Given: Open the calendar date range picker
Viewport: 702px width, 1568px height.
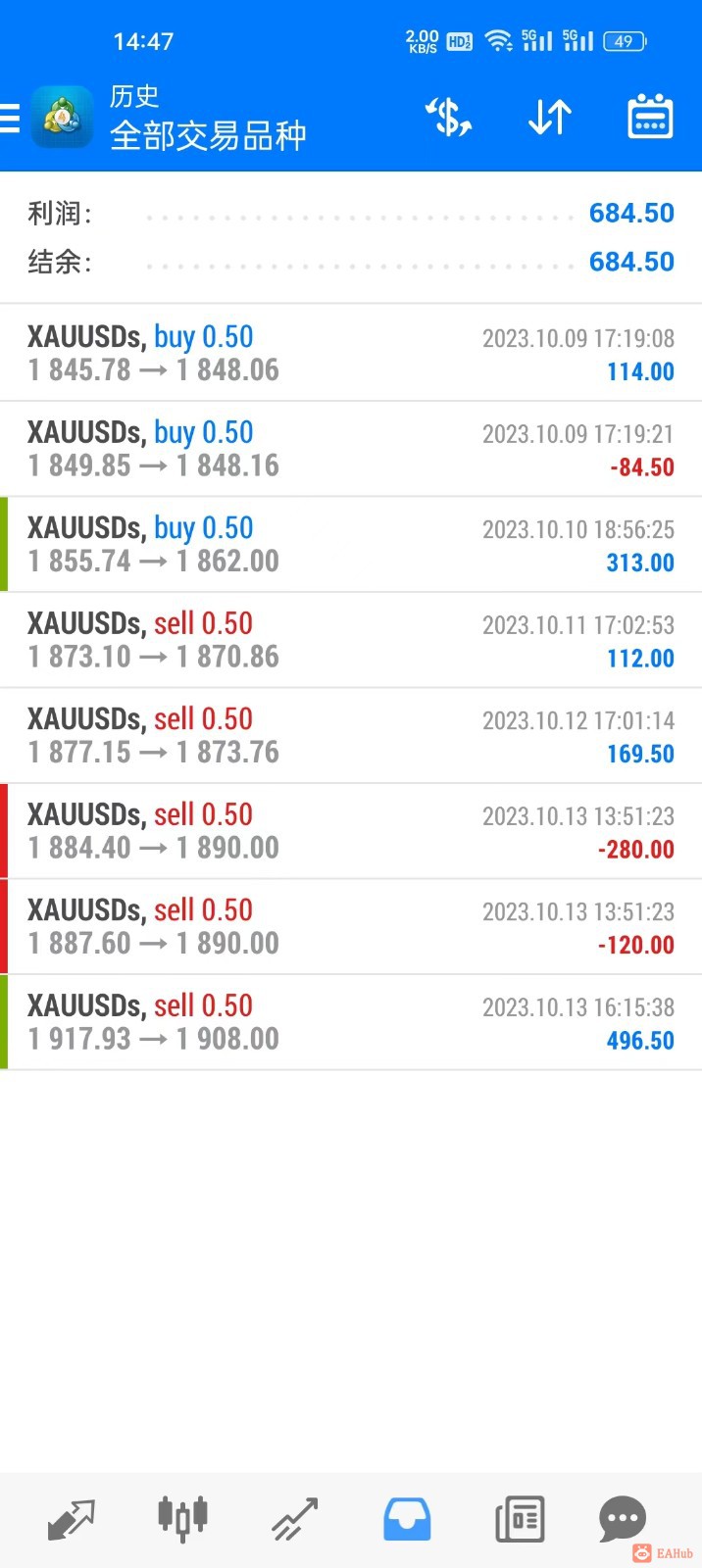Looking at the screenshot, I should (650, 119).
